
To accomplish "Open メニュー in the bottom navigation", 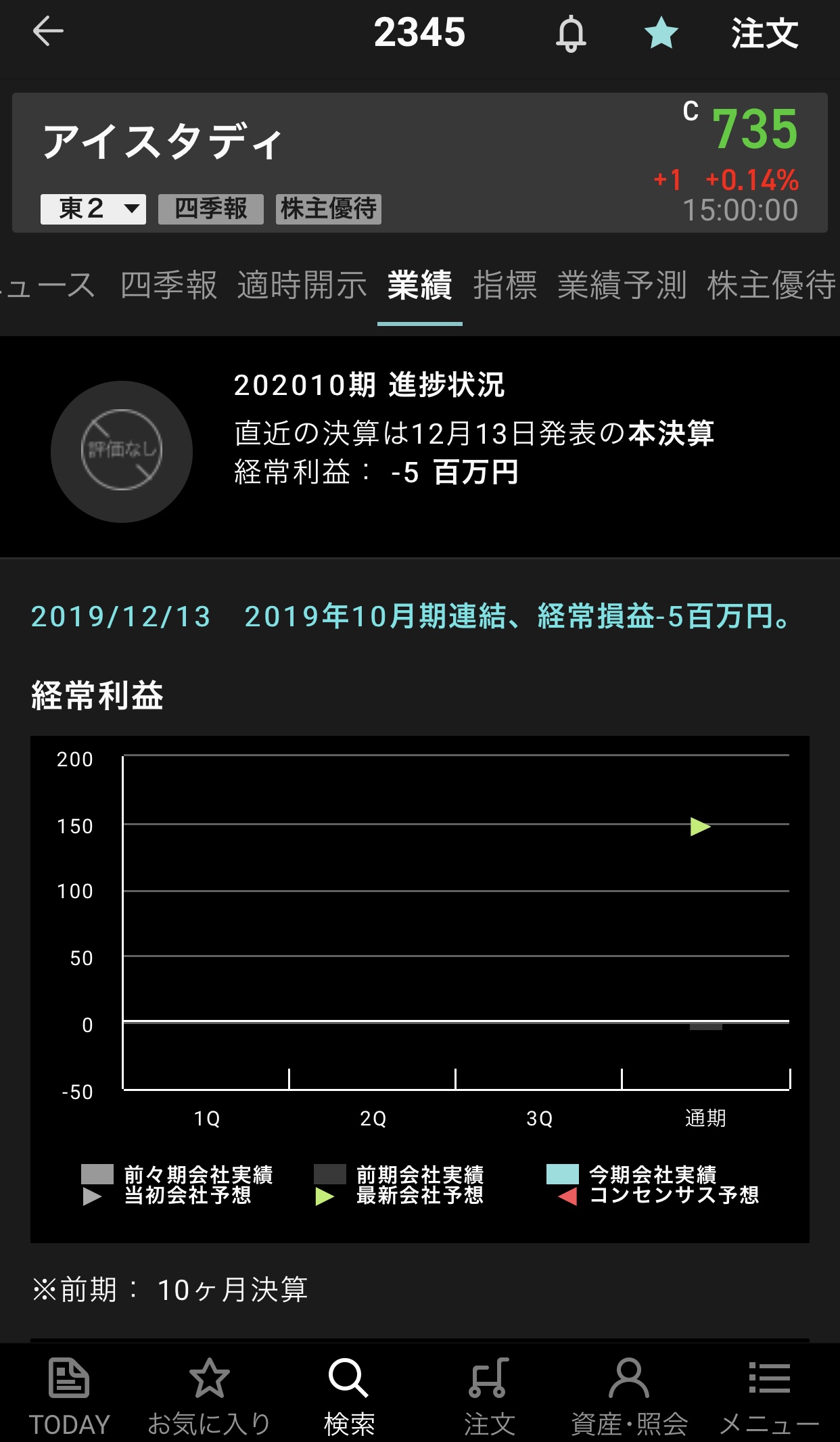I will point(769,1396).
